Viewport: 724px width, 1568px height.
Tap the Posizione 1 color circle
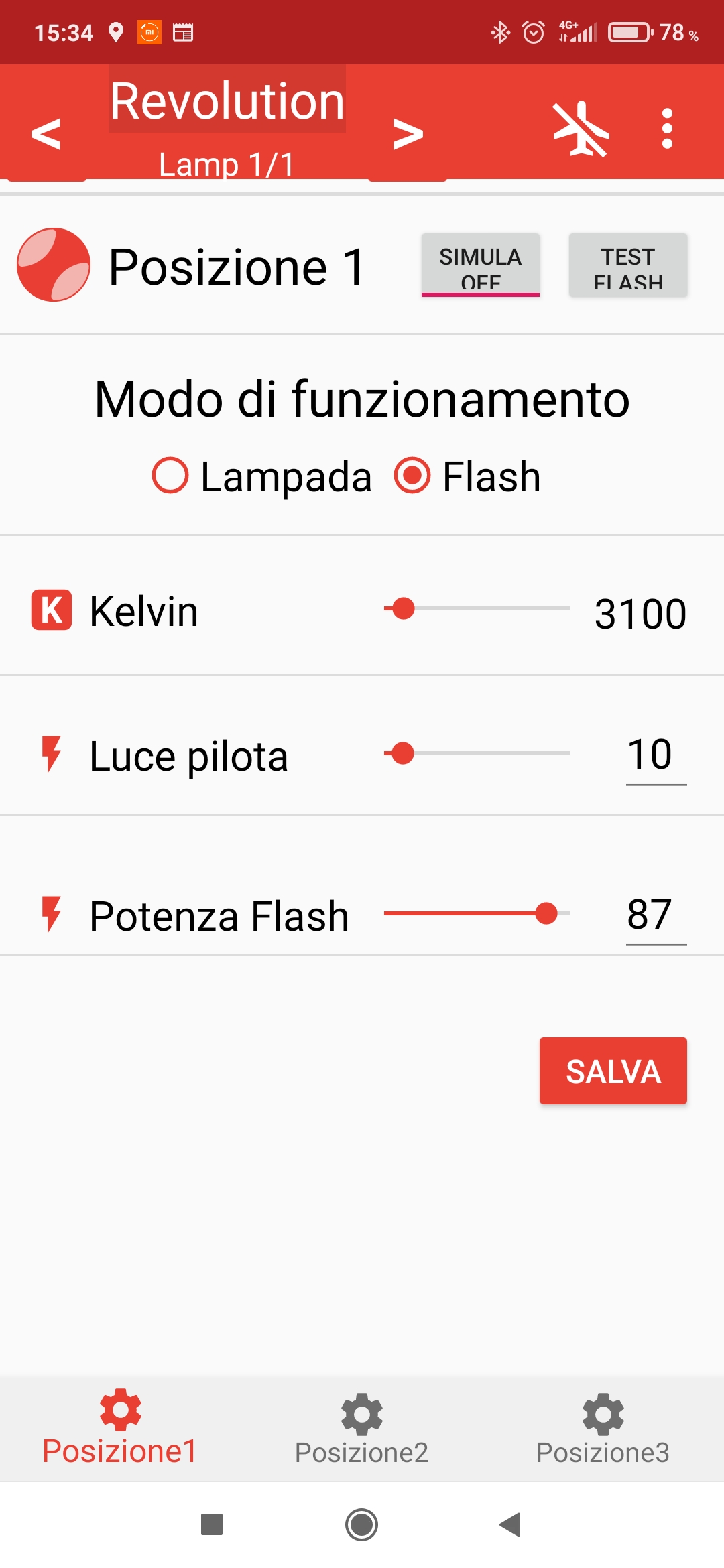point(54,265)
